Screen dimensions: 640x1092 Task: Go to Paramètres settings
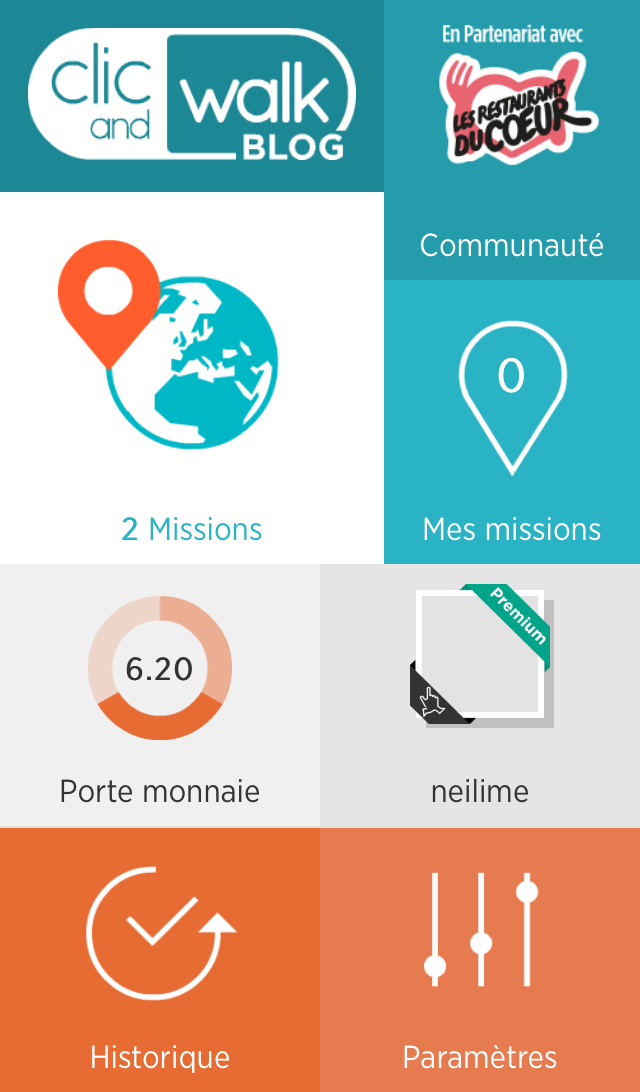tap(480, 960)
